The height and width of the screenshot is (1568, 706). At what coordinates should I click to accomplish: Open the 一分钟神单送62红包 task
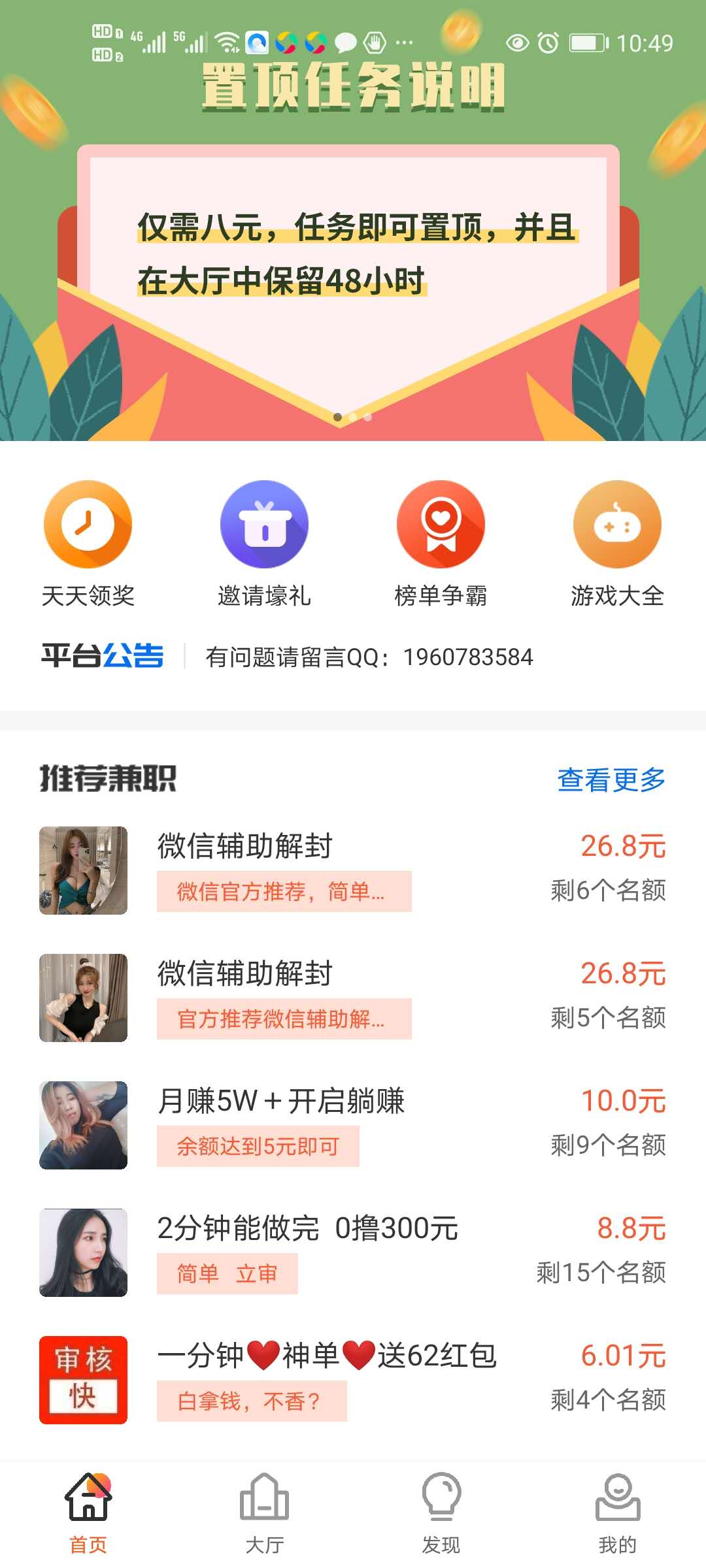click(x=353, y=1379)
